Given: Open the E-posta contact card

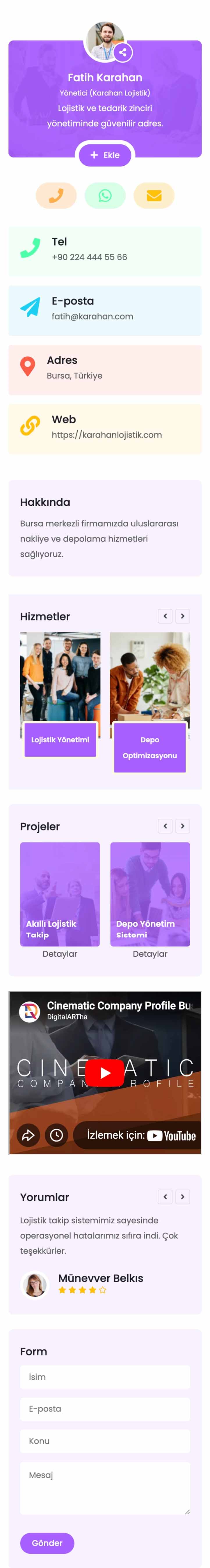Looking at the screenshot, I should pos(105,310).
